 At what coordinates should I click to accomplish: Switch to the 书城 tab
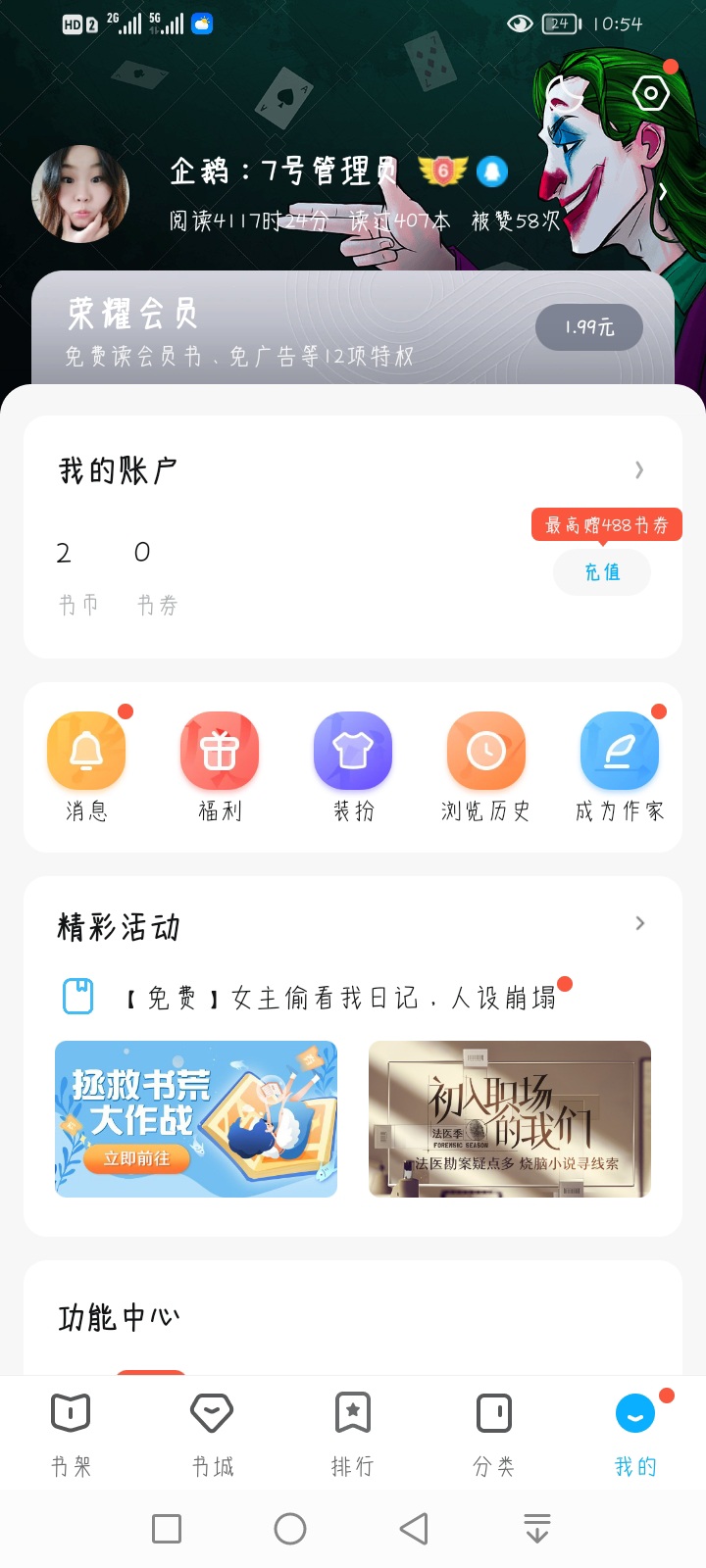click(212, 1432)
